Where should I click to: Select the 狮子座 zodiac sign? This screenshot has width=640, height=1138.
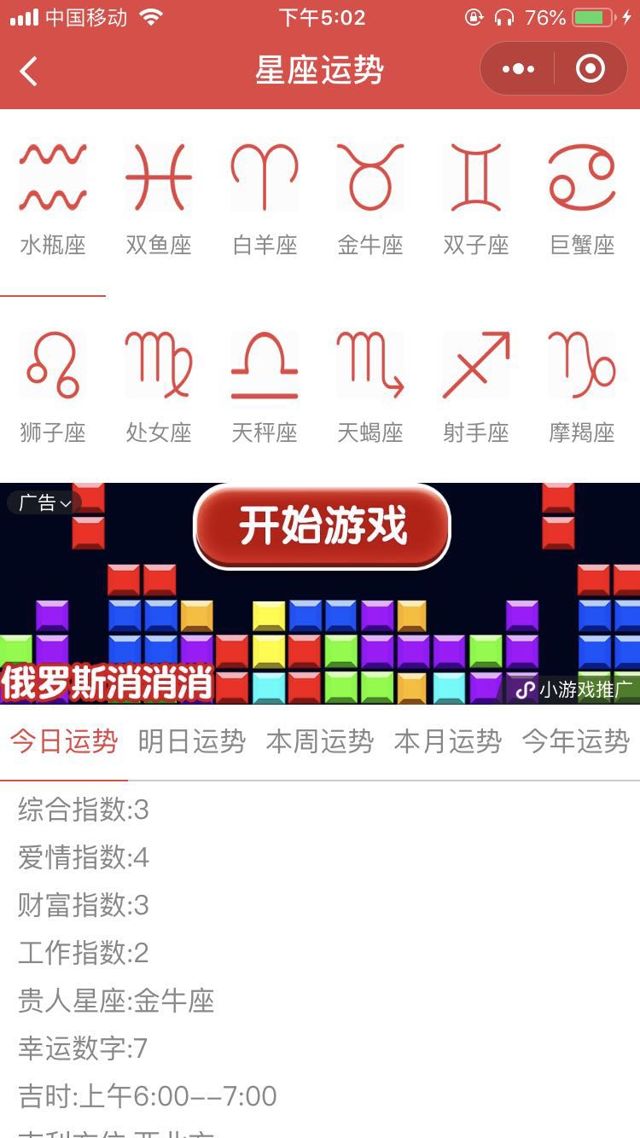tap(53, 386)
